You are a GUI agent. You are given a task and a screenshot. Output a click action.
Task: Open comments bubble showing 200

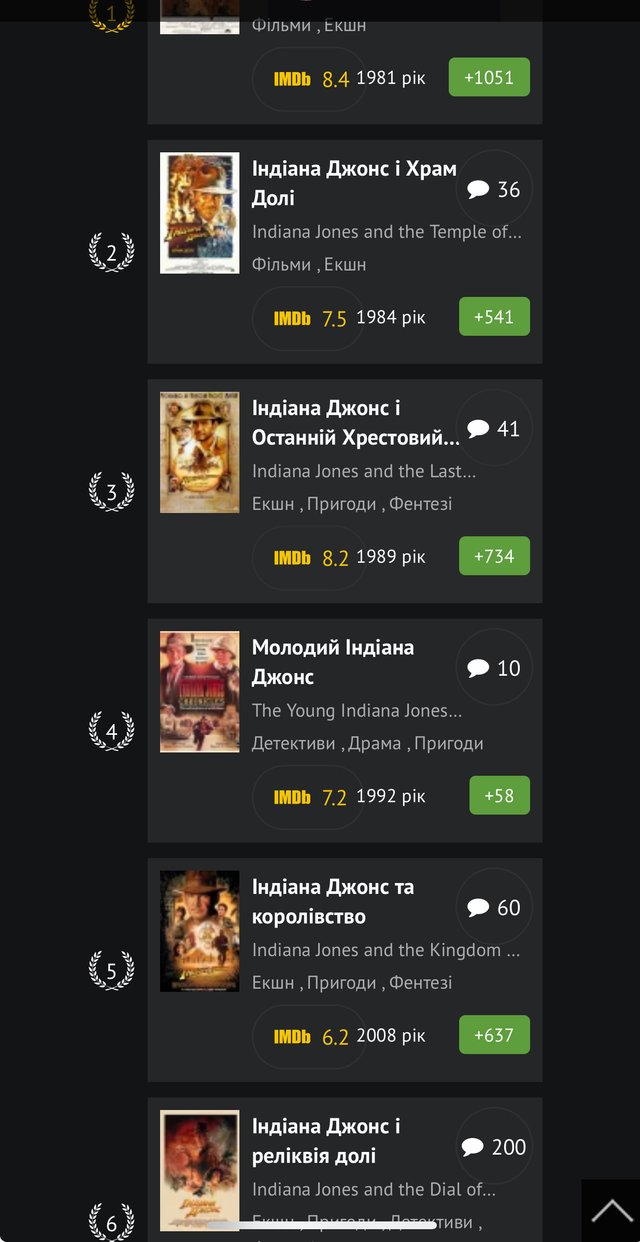pos(494,1147)
